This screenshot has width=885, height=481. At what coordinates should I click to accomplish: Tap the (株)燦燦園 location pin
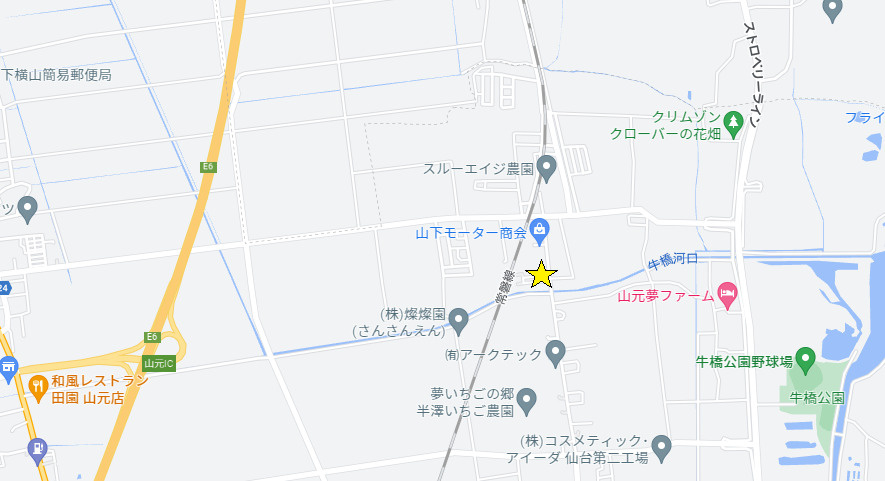[x=459, y=320]
